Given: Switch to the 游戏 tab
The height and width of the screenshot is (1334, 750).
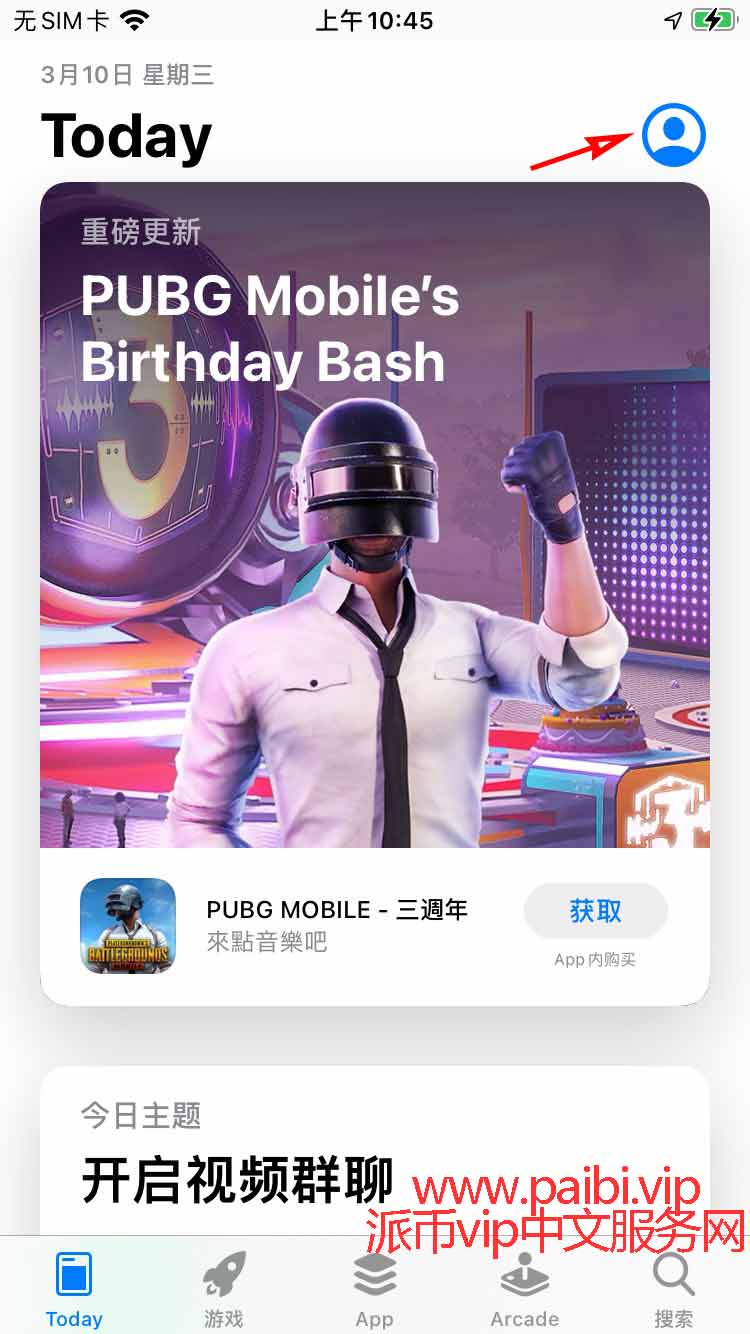Looking at the screenshot, I should (x=224, y=1290).
